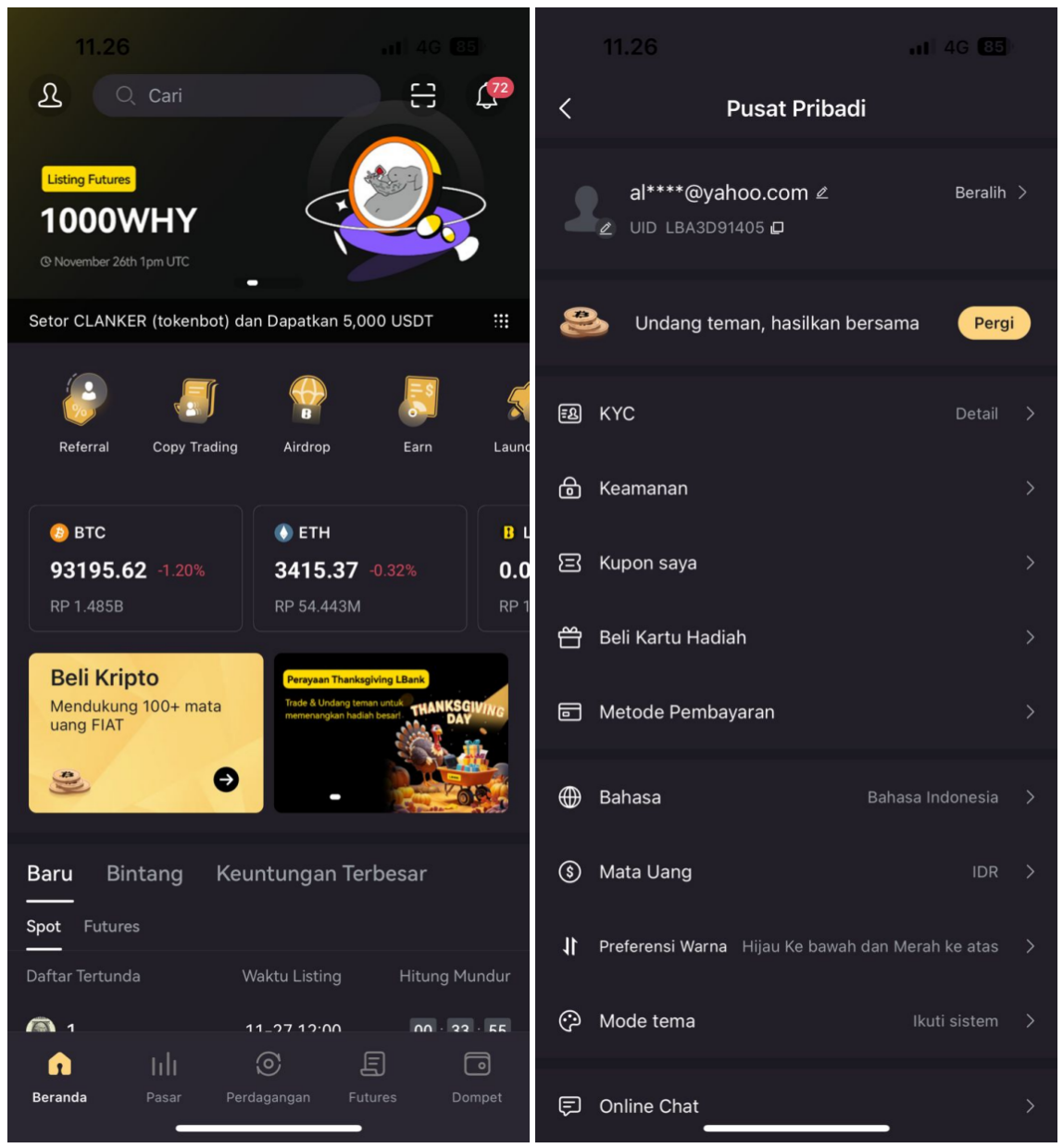This screenshot has width=1063, height=1148.
Task: Open the KYC detail row
Action: point(796,414)
